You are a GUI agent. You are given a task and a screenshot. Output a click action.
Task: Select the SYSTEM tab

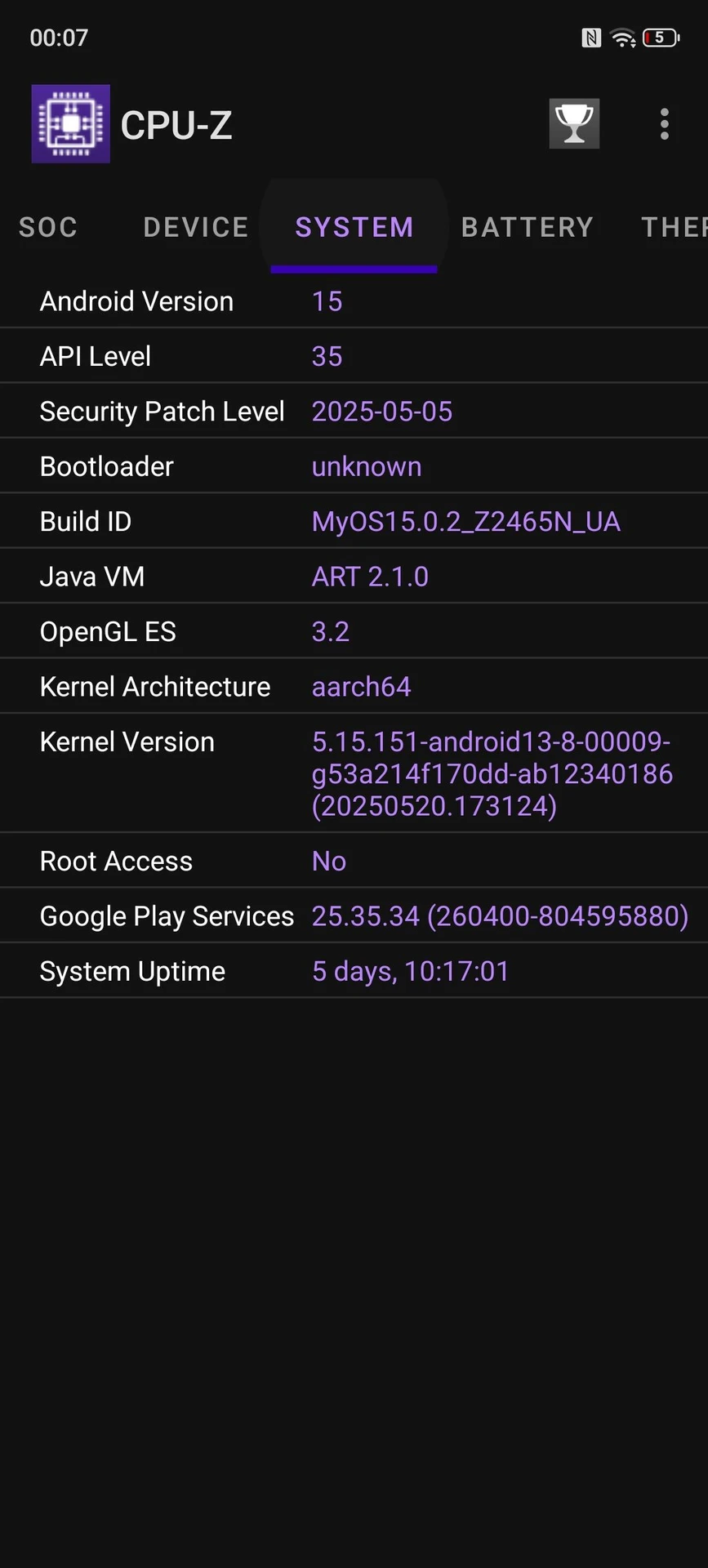pos(354,227)
